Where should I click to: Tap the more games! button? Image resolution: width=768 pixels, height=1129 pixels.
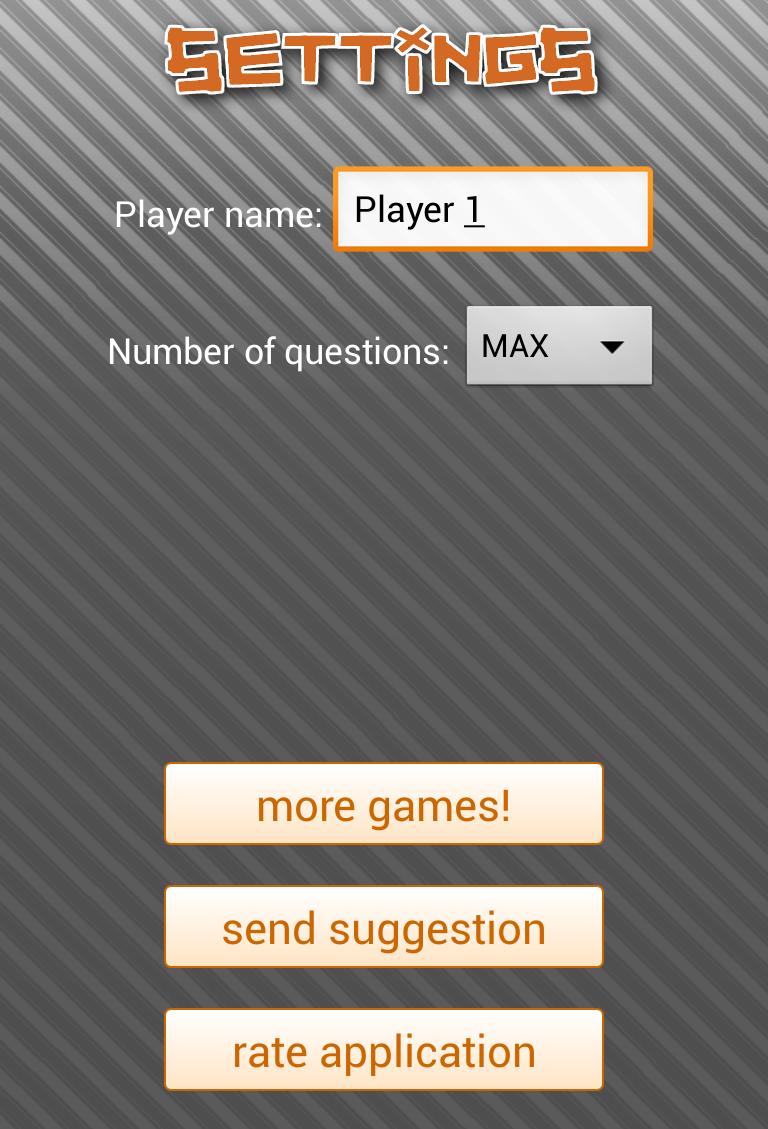pos(383,804)
